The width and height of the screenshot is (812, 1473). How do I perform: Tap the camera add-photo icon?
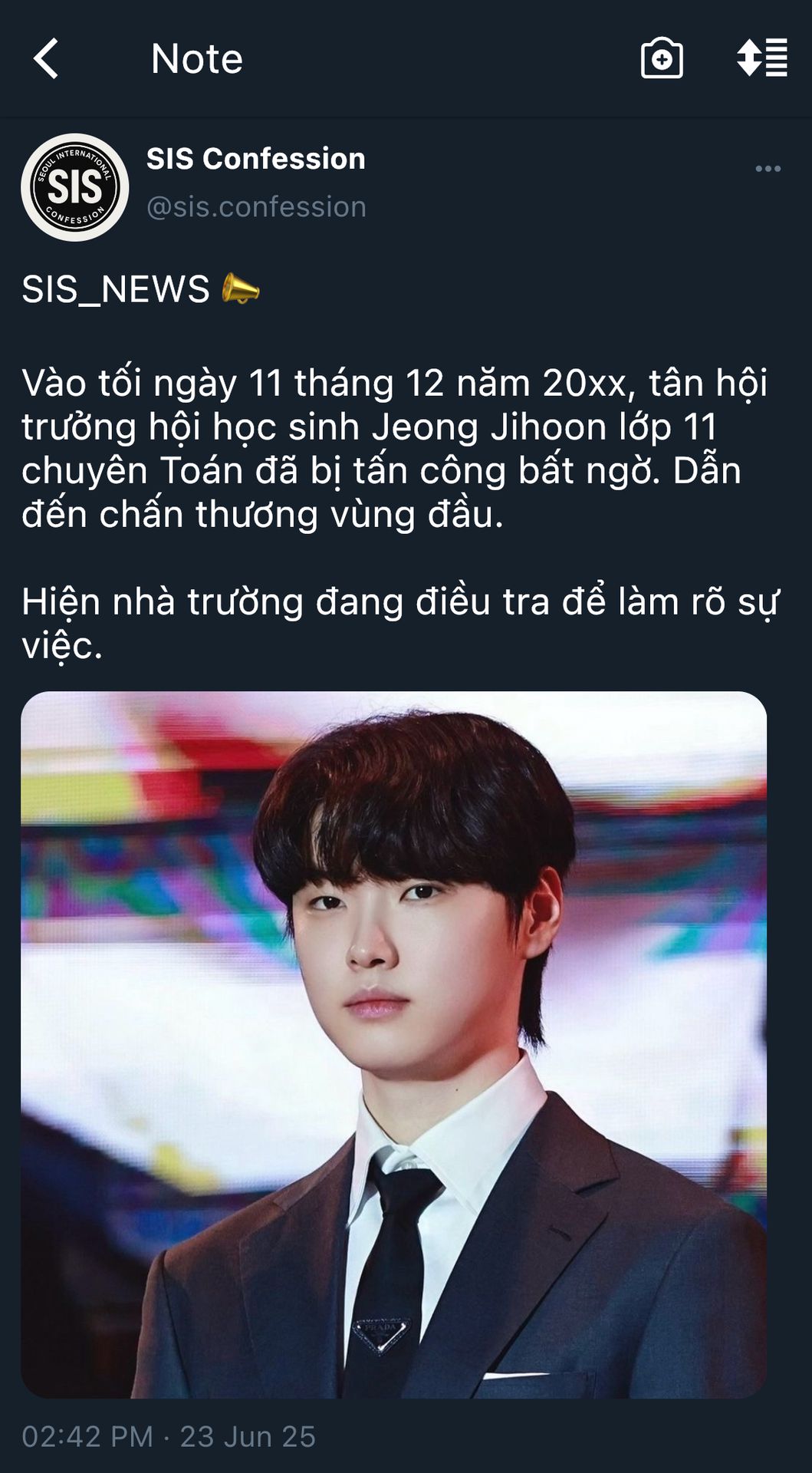661,58
